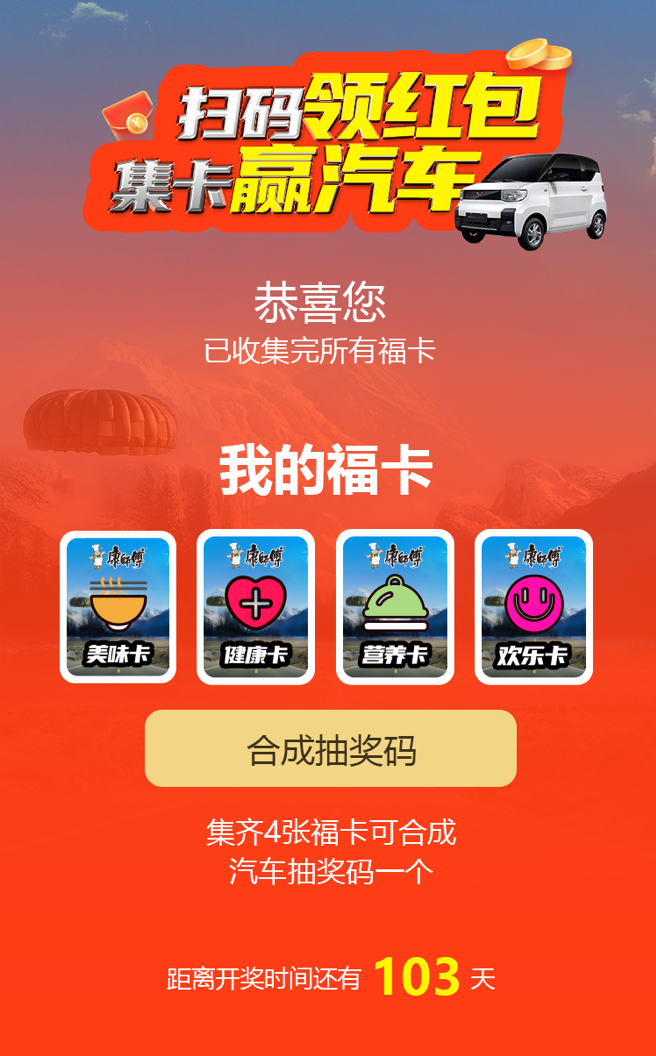View the 营养卡 fortune card

pos(395,607)
